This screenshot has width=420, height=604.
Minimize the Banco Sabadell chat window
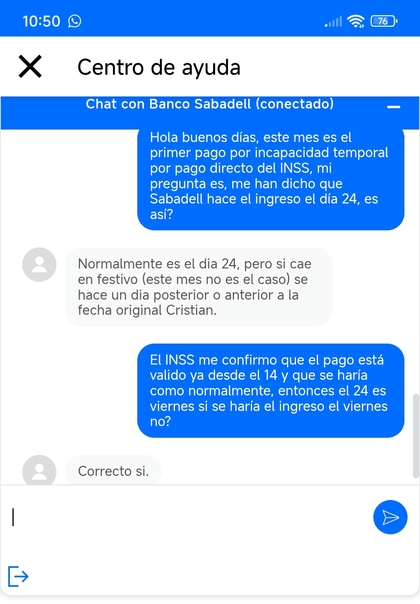393,107
